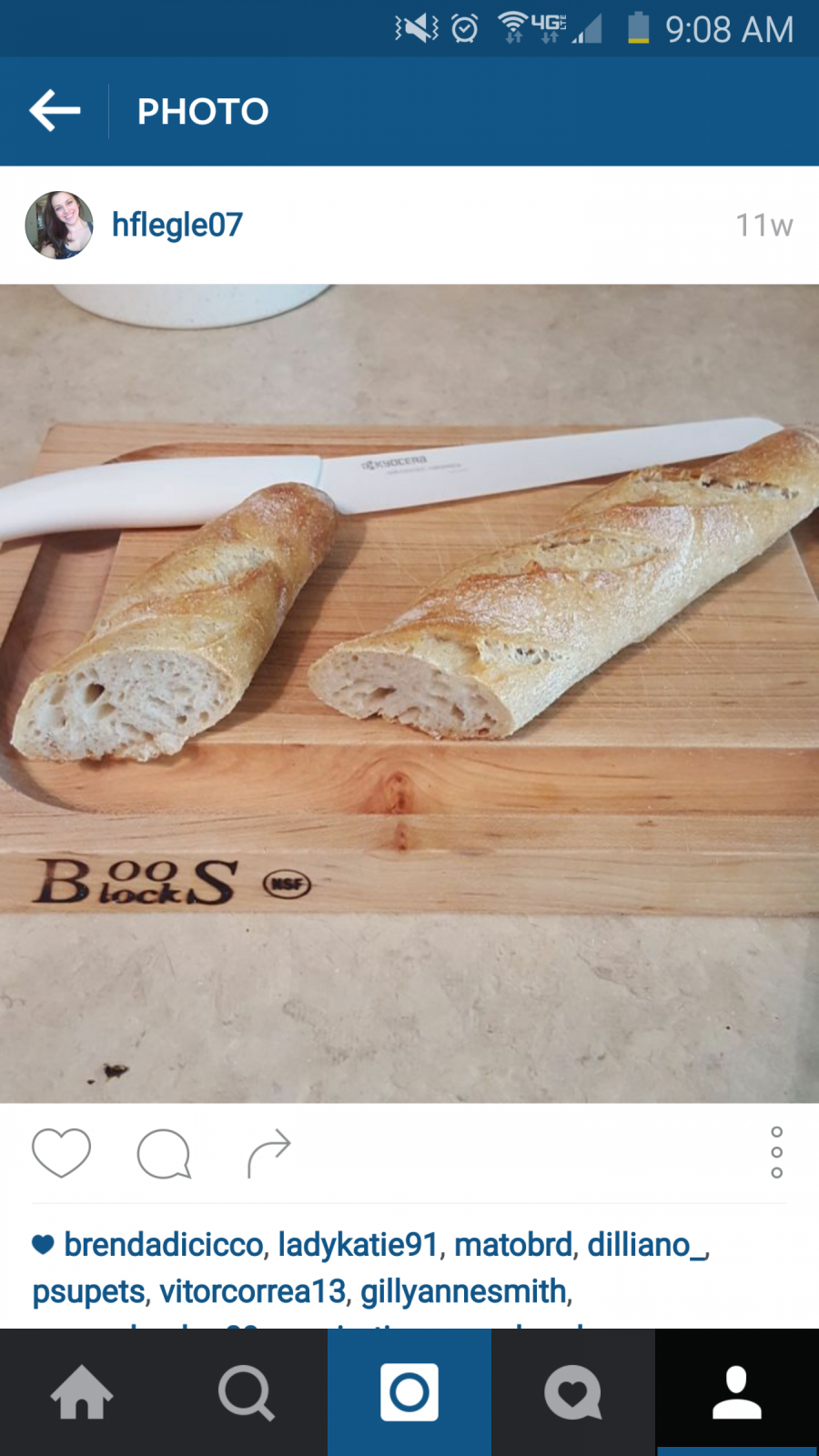The image size is (819, 1456).
Task: Open dilliano_ liker profile
Action: pos(646,1244)
